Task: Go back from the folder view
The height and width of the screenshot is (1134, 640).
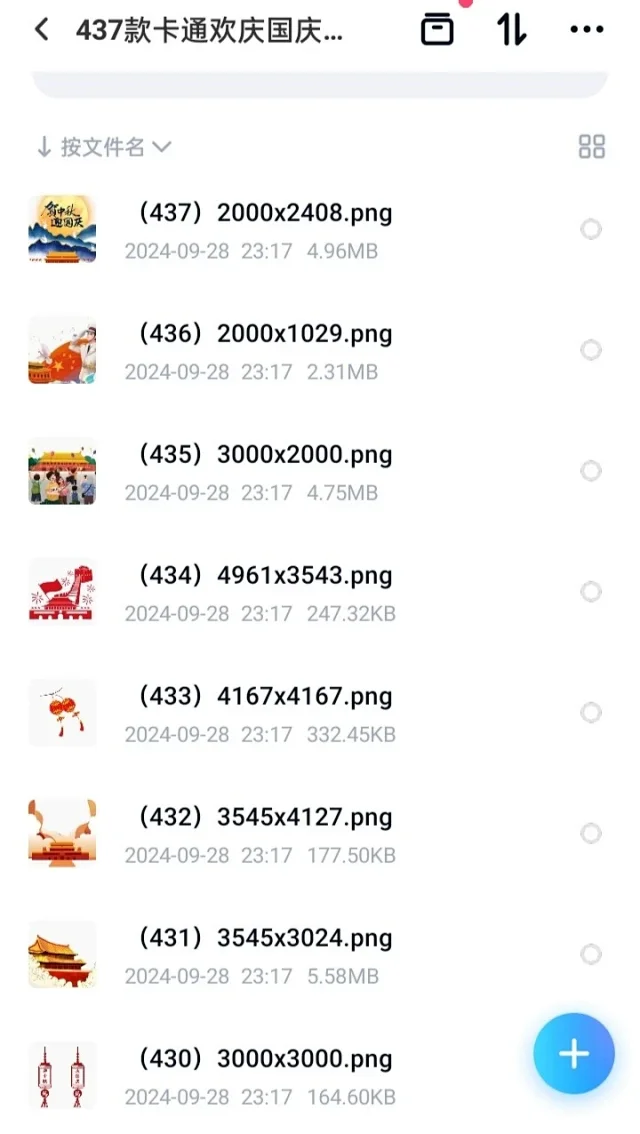Action: tap(41, 30)
